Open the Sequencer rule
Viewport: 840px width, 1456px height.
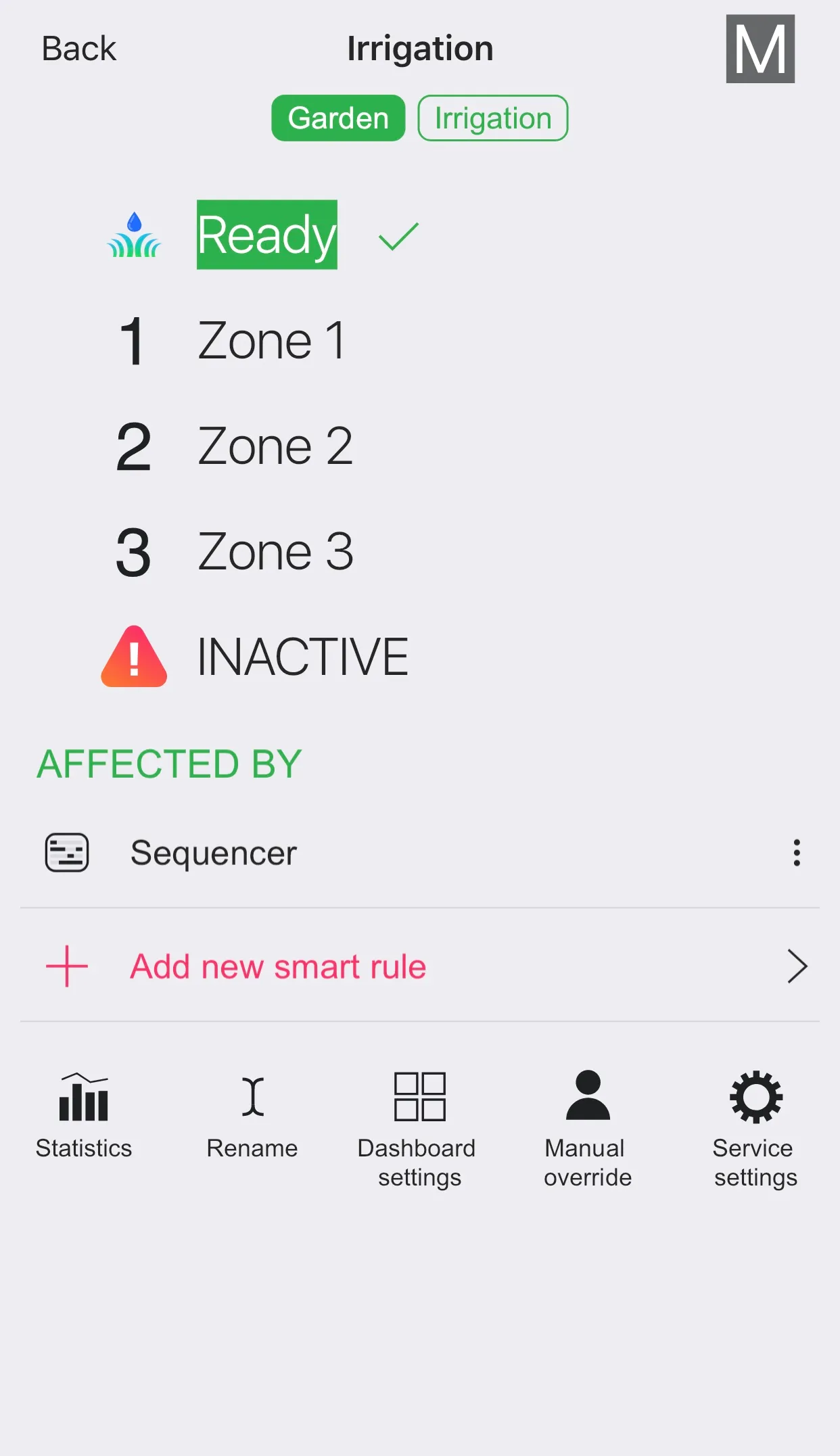pos(214,853)
